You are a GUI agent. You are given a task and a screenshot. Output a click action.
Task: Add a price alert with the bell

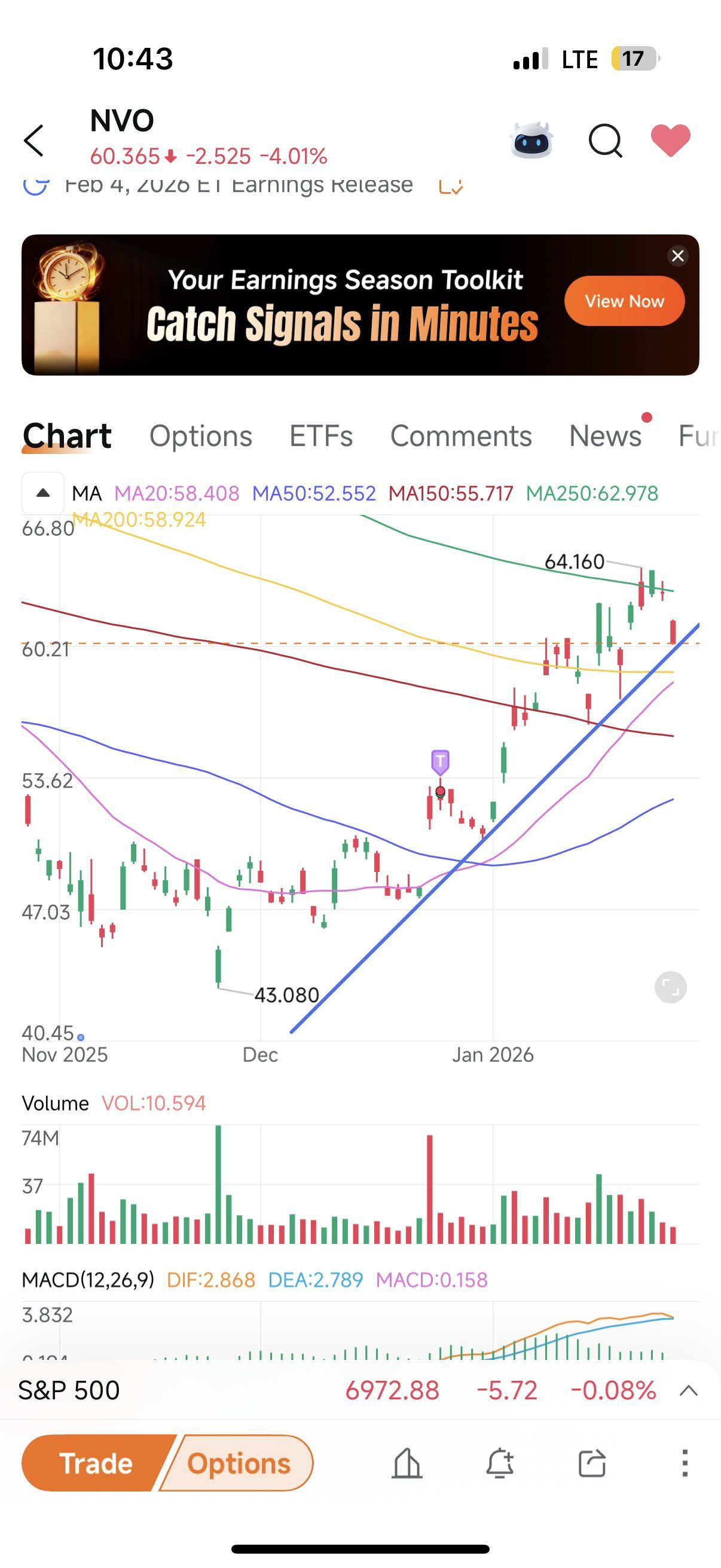[500, 1463]
